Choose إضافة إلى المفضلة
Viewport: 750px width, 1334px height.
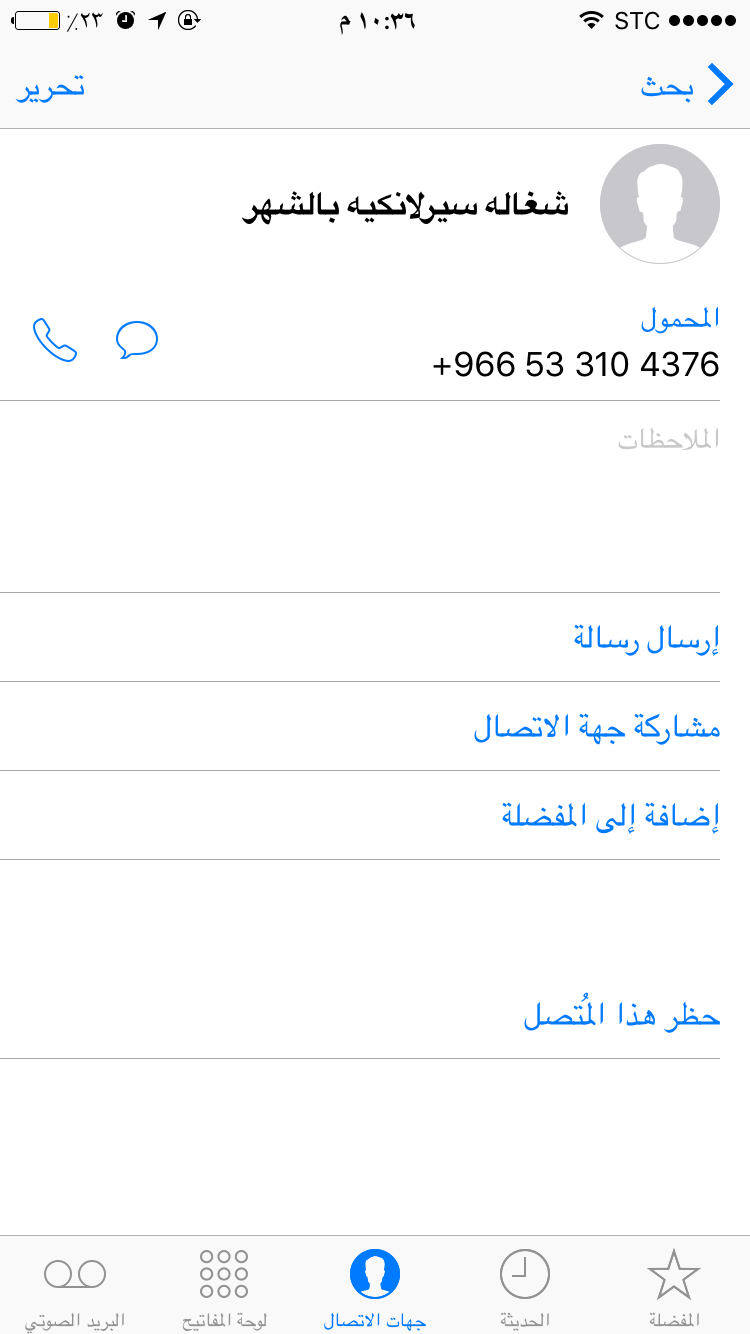tap(611, 816)
